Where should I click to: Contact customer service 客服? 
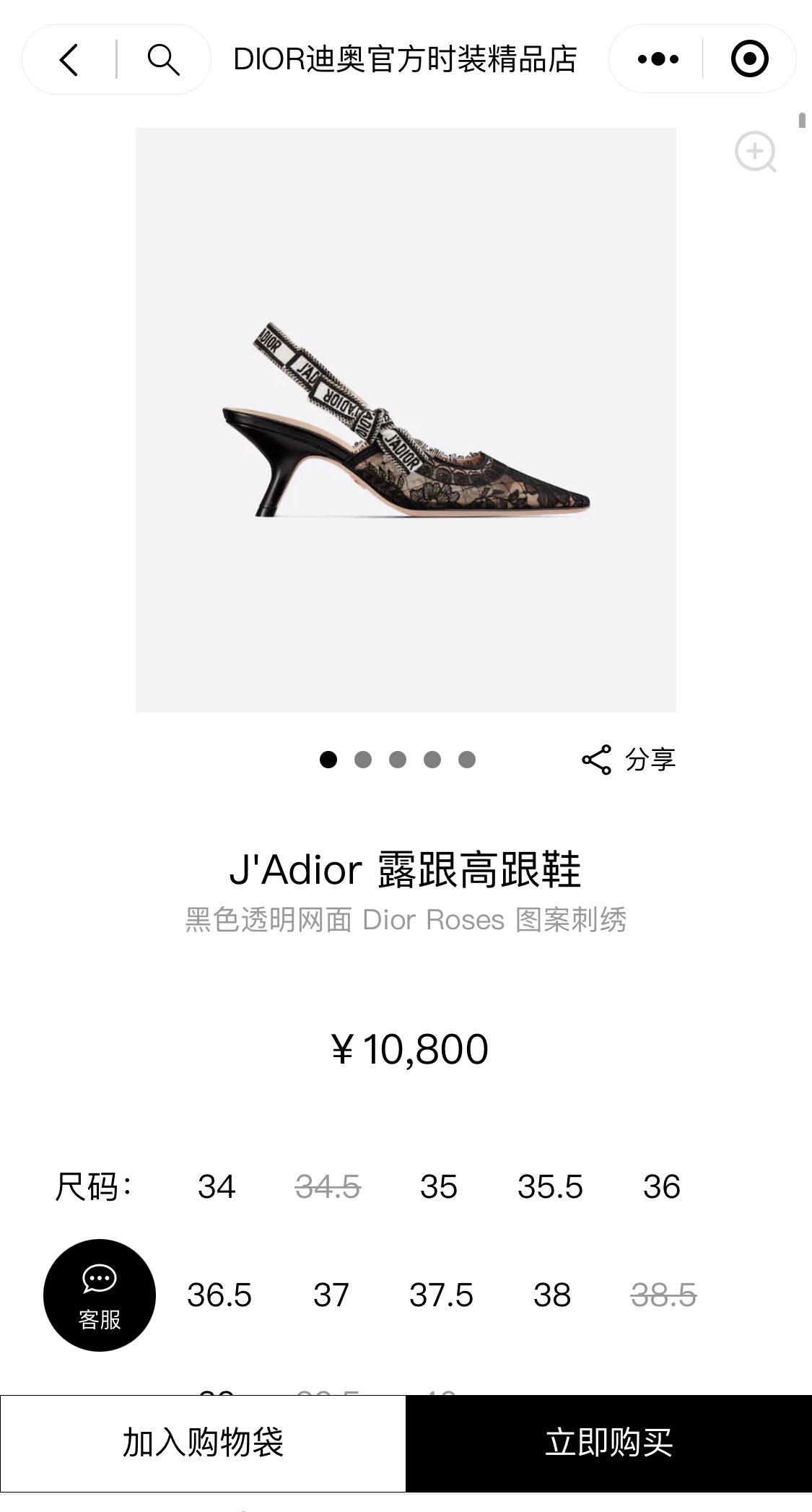100,1295
